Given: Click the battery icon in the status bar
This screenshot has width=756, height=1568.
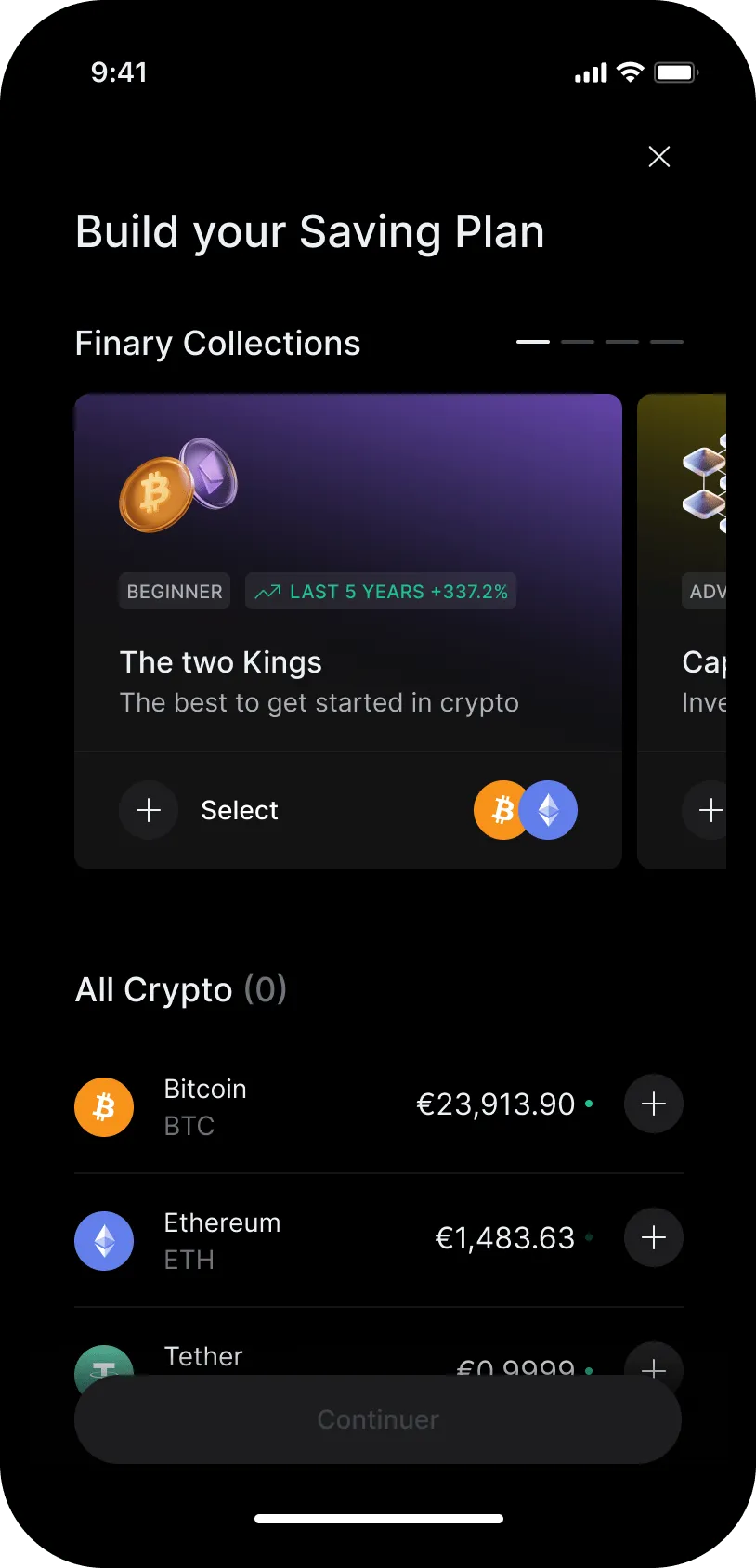Looking at the screenshot, I should pos(677,71).
